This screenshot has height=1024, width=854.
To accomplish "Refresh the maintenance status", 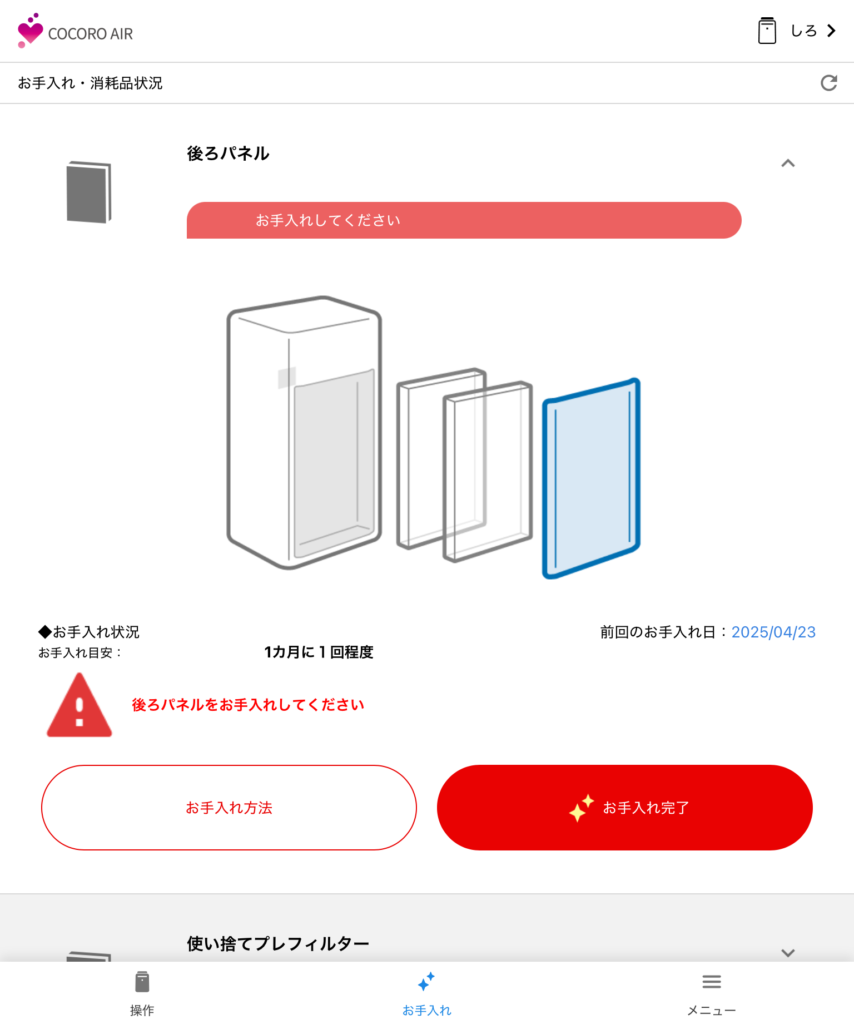I will (x=828, y=83).
